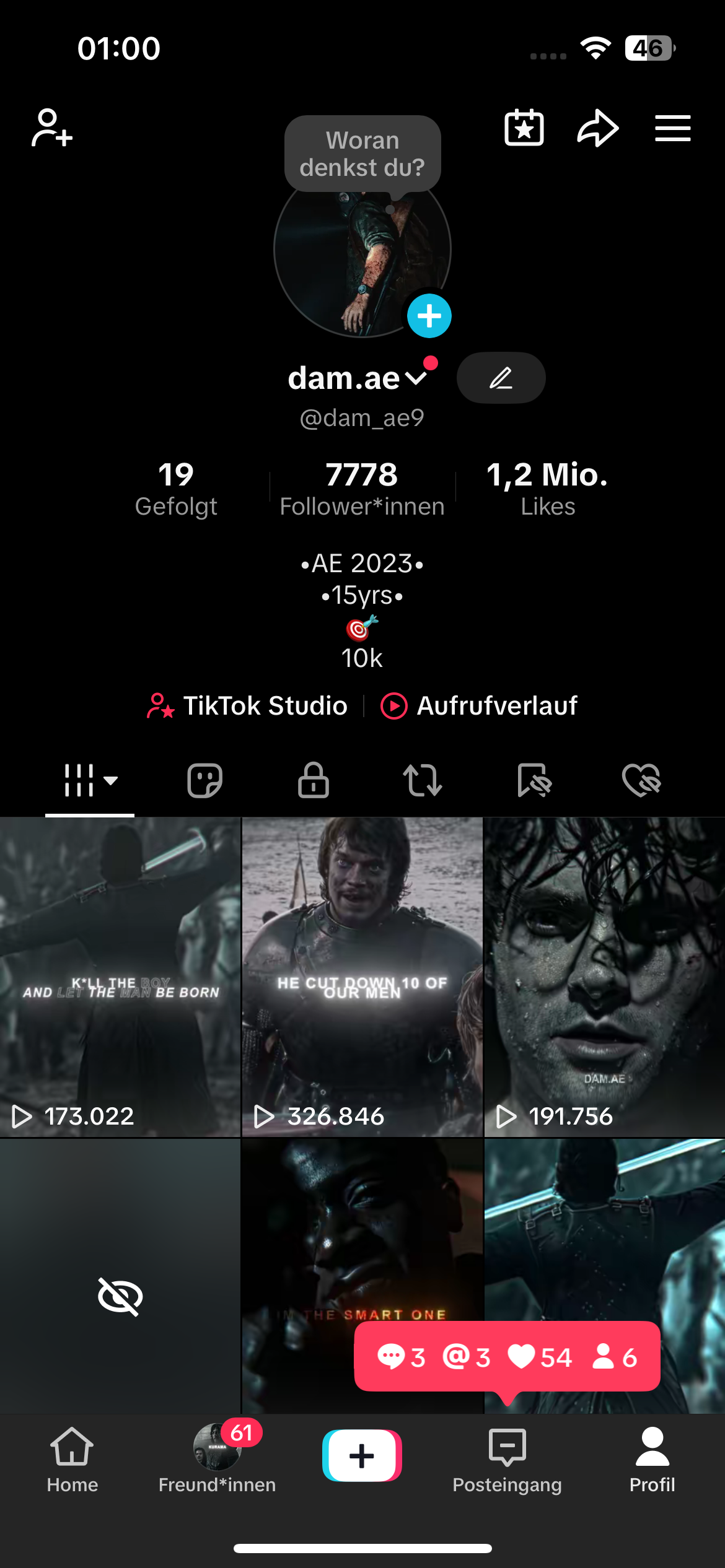
Task: Switch to the private locked videos tab
Action: 314,780
